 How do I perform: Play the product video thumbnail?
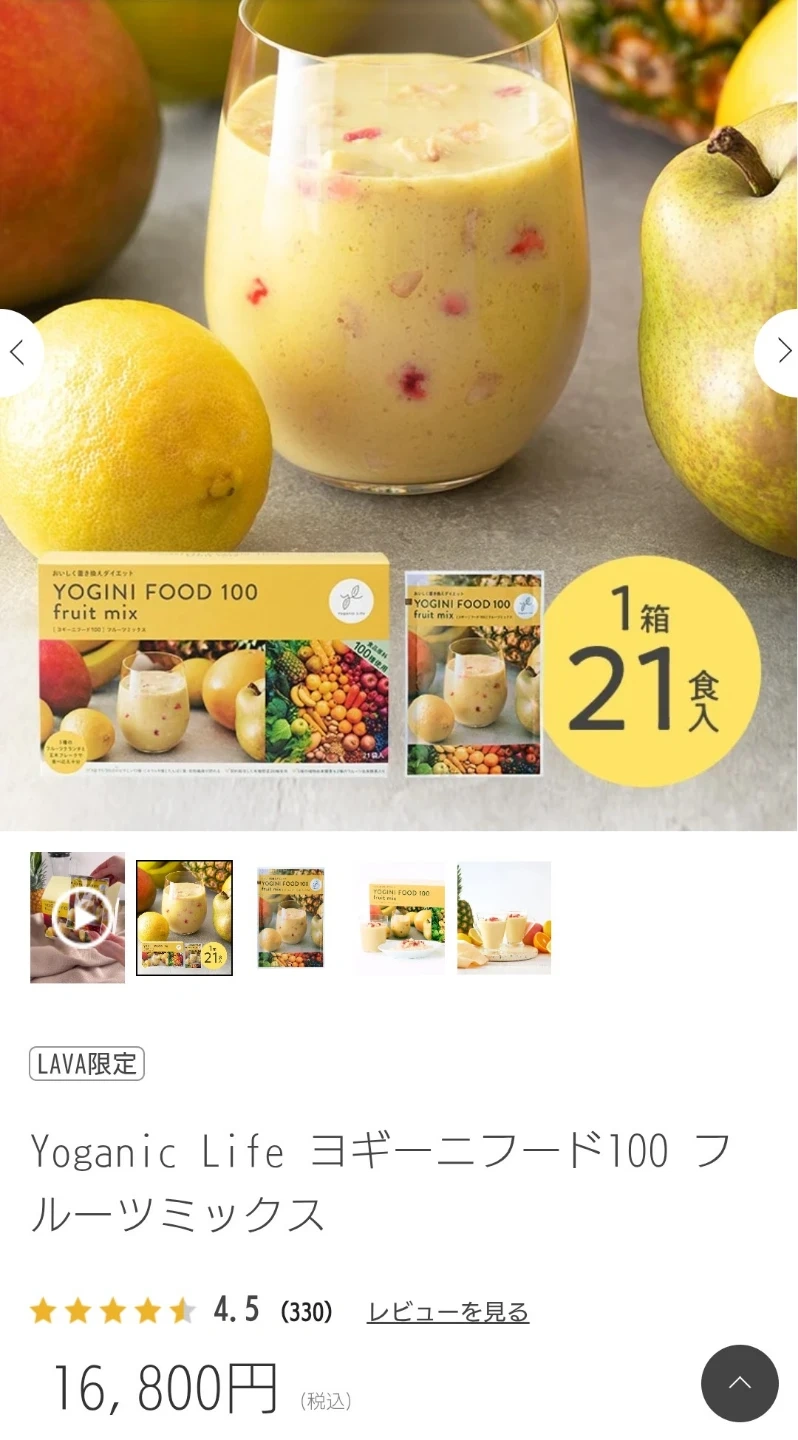coord(78,917)
